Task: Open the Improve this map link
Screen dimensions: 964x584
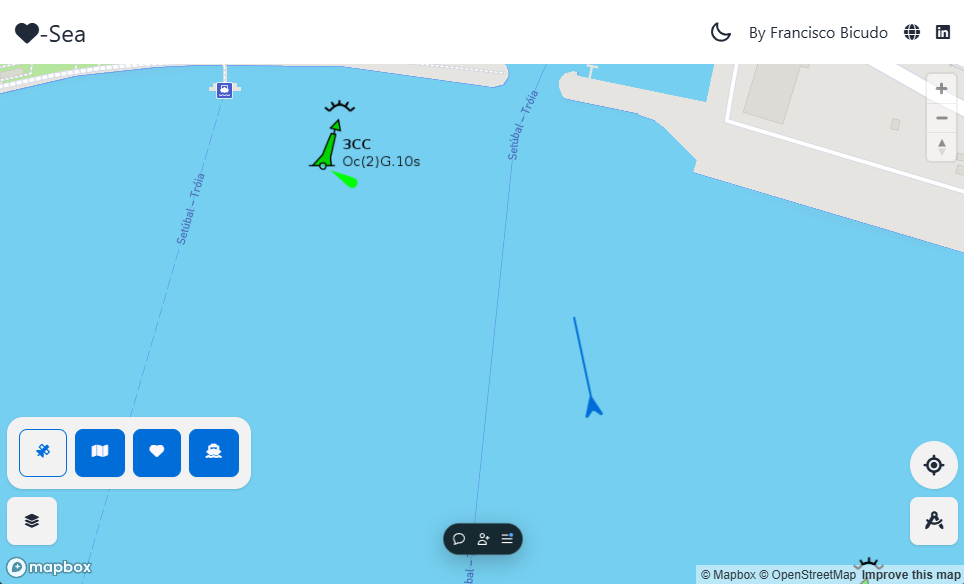Action: pos(911,575)
